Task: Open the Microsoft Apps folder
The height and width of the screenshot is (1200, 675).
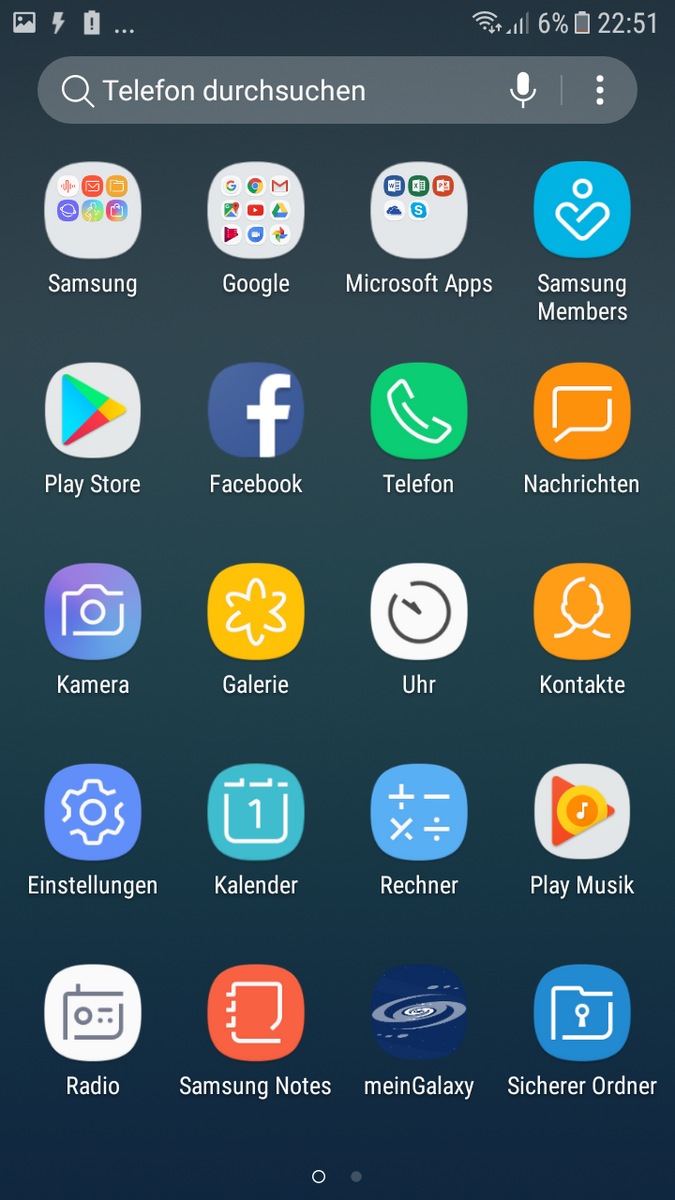Action: [419, 210]
